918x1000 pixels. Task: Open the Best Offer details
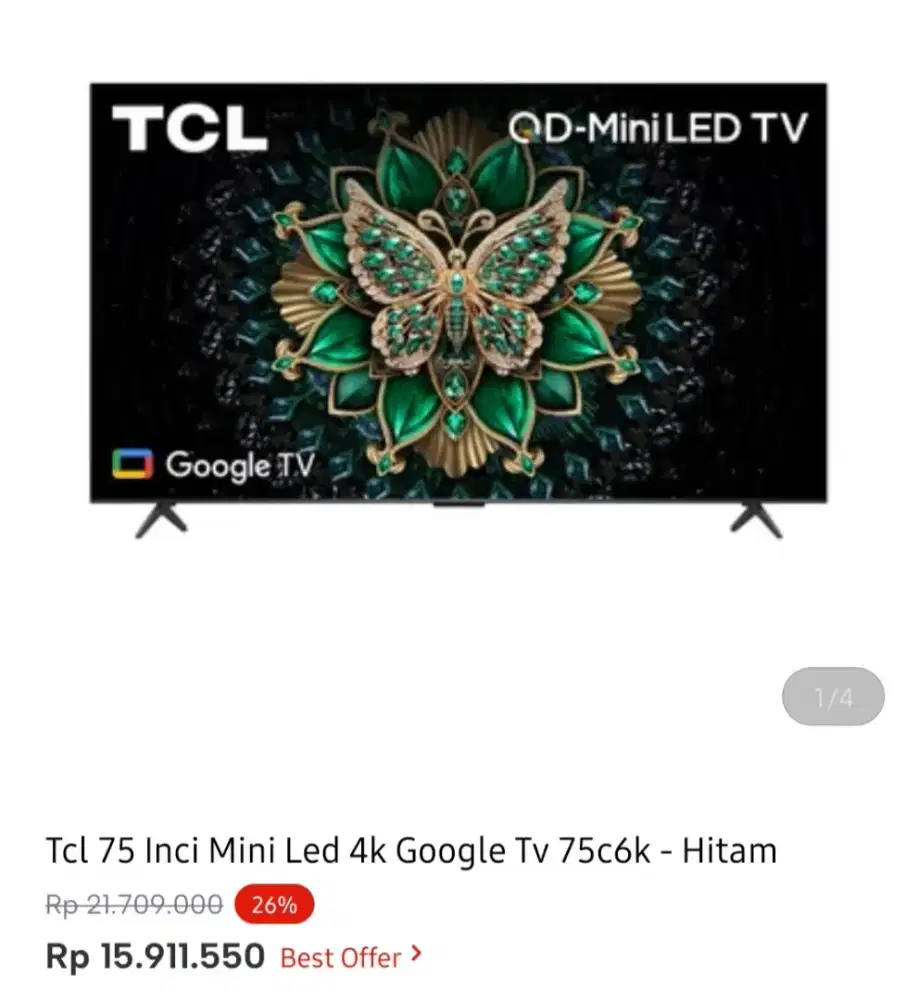point(351,957)
